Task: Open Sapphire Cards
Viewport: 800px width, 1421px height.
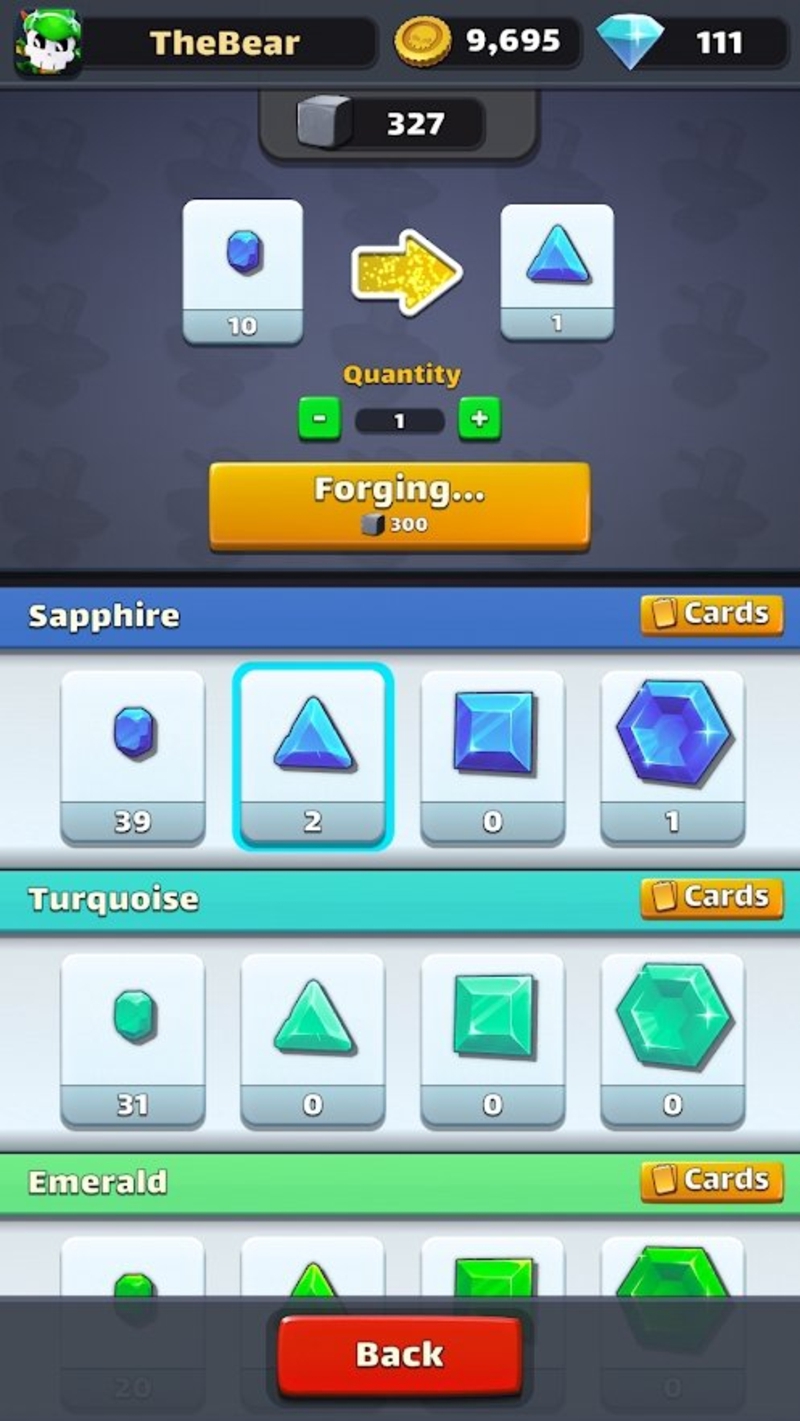Action: pos(711,614)
